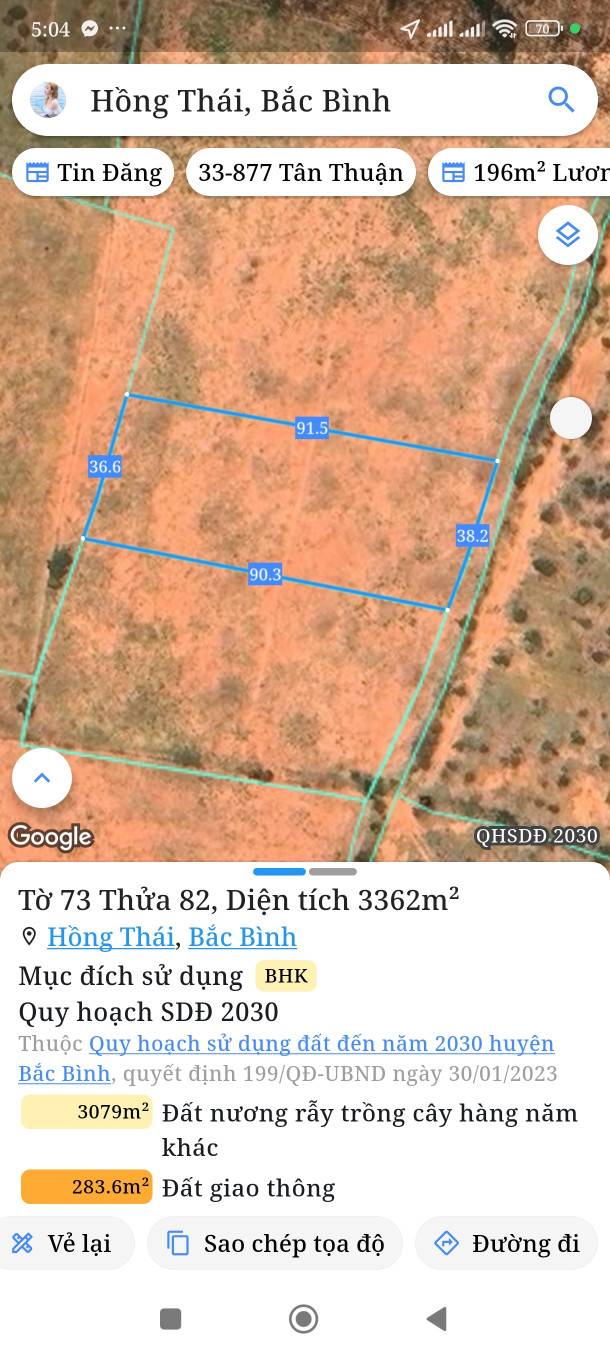Copy coordinates with Sao chép tọa độ
The width and height of the screenshot is (610, 1356).
[x=275, y=1243]
